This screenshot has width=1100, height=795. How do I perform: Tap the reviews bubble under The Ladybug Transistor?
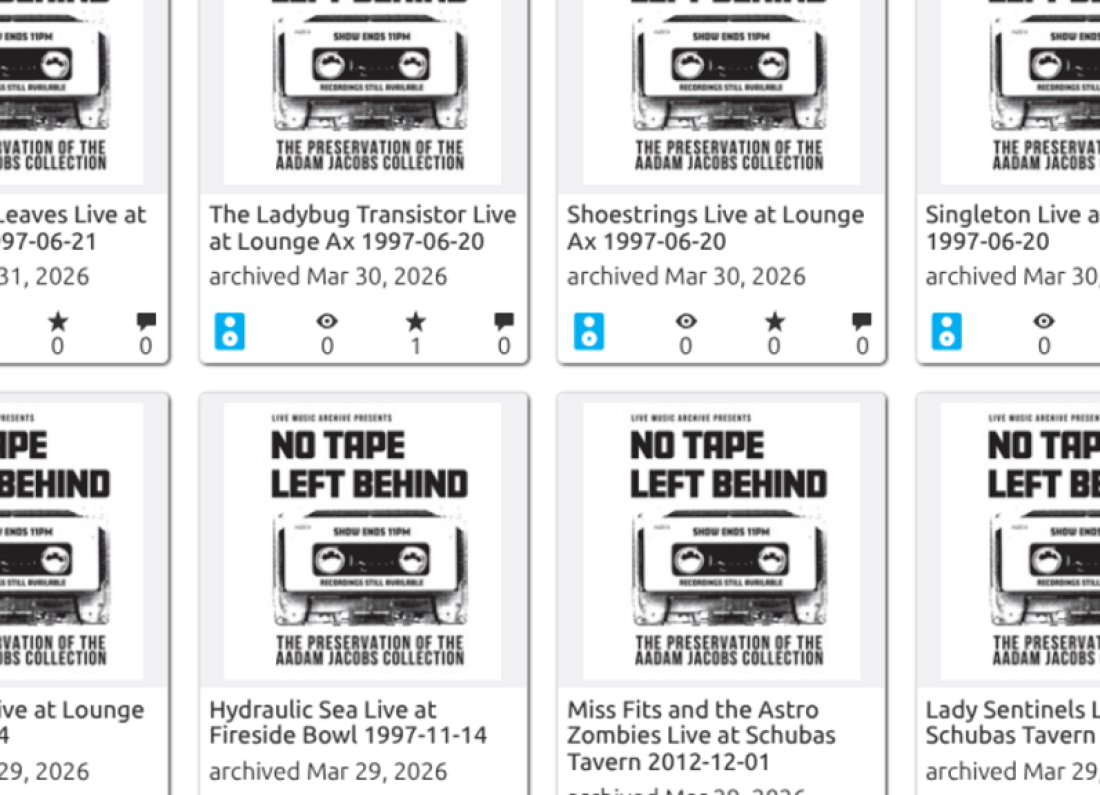[x=504, y=322]
